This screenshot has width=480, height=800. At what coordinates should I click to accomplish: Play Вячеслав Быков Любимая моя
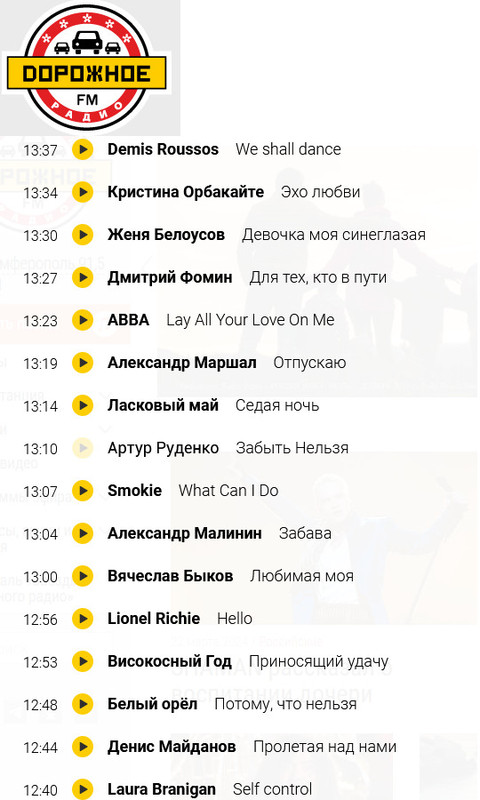point(83,576)
